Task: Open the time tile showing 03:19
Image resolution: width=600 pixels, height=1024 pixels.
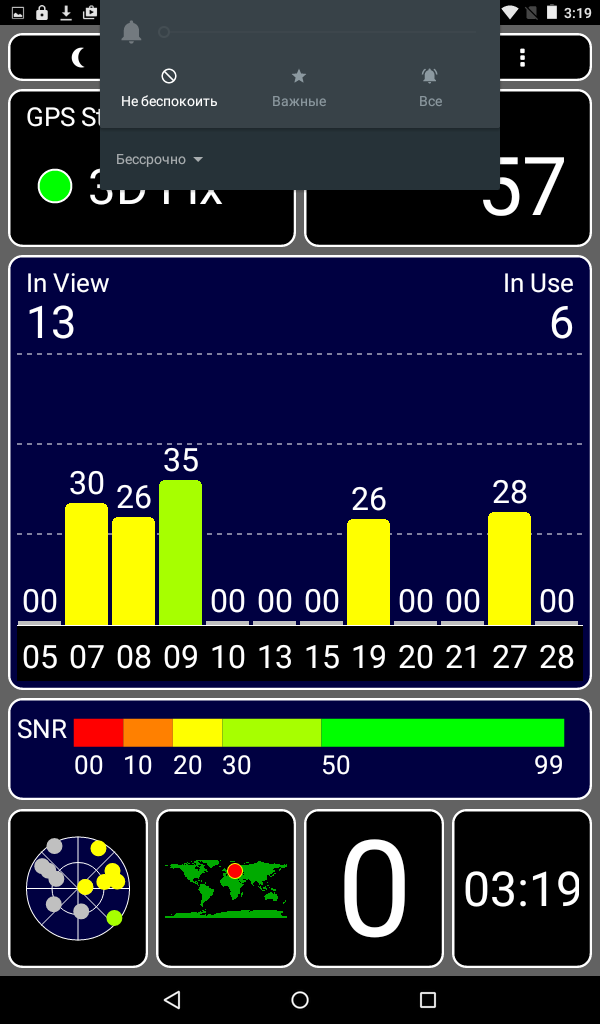Action: coord(522,888)
